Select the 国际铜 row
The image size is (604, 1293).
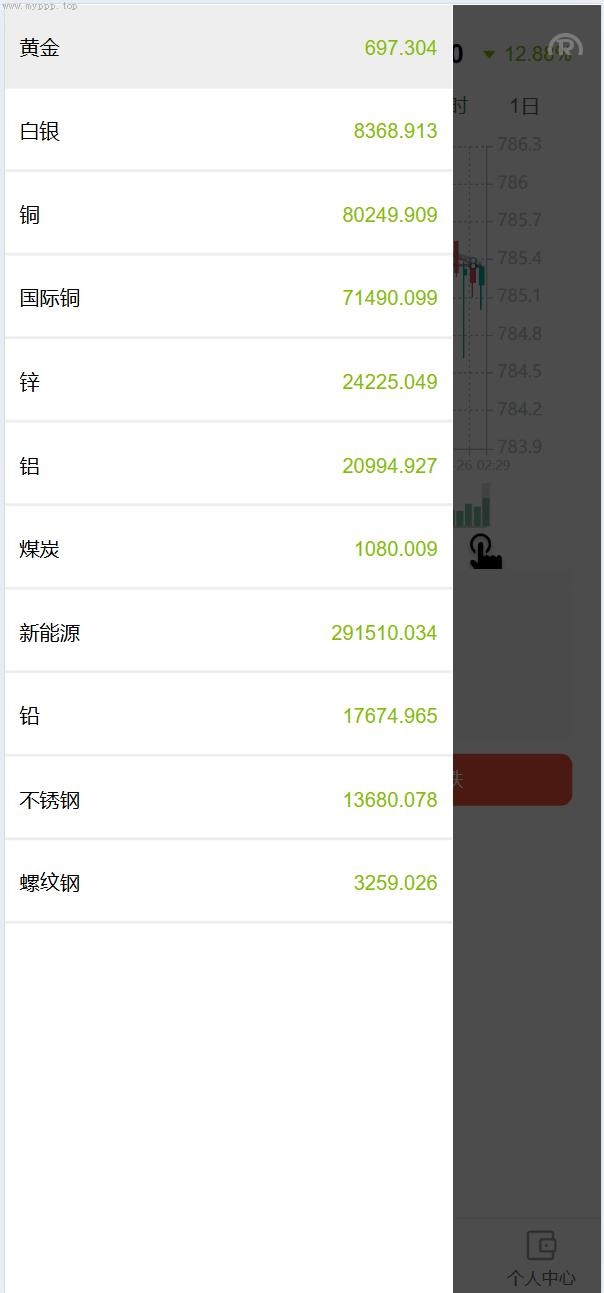[228, 298]
